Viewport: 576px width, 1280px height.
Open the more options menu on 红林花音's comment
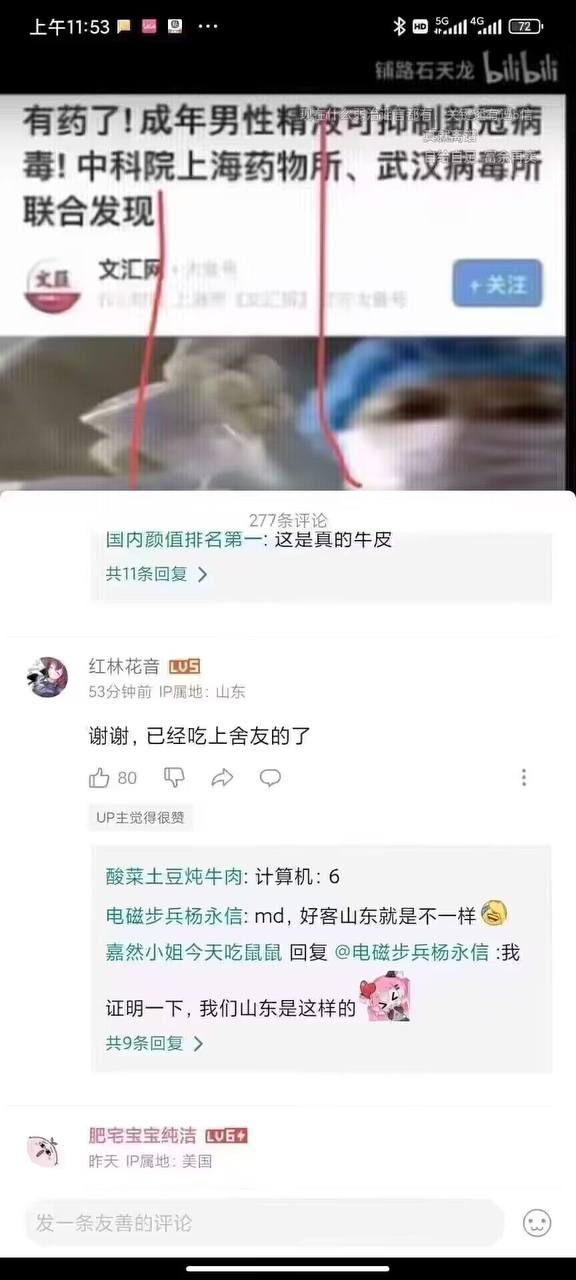[x=523, y=777]
